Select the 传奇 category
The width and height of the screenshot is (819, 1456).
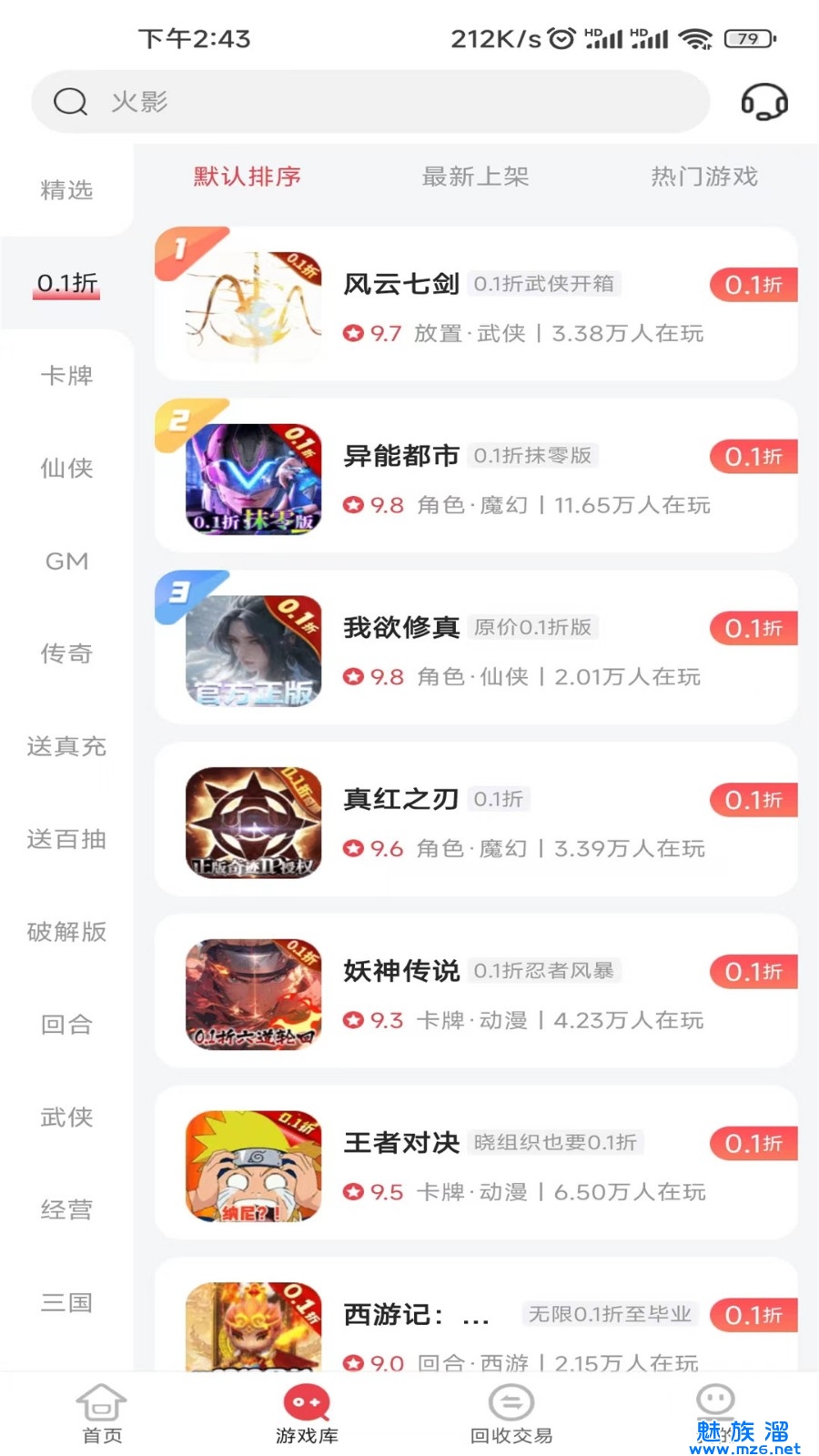66,653
